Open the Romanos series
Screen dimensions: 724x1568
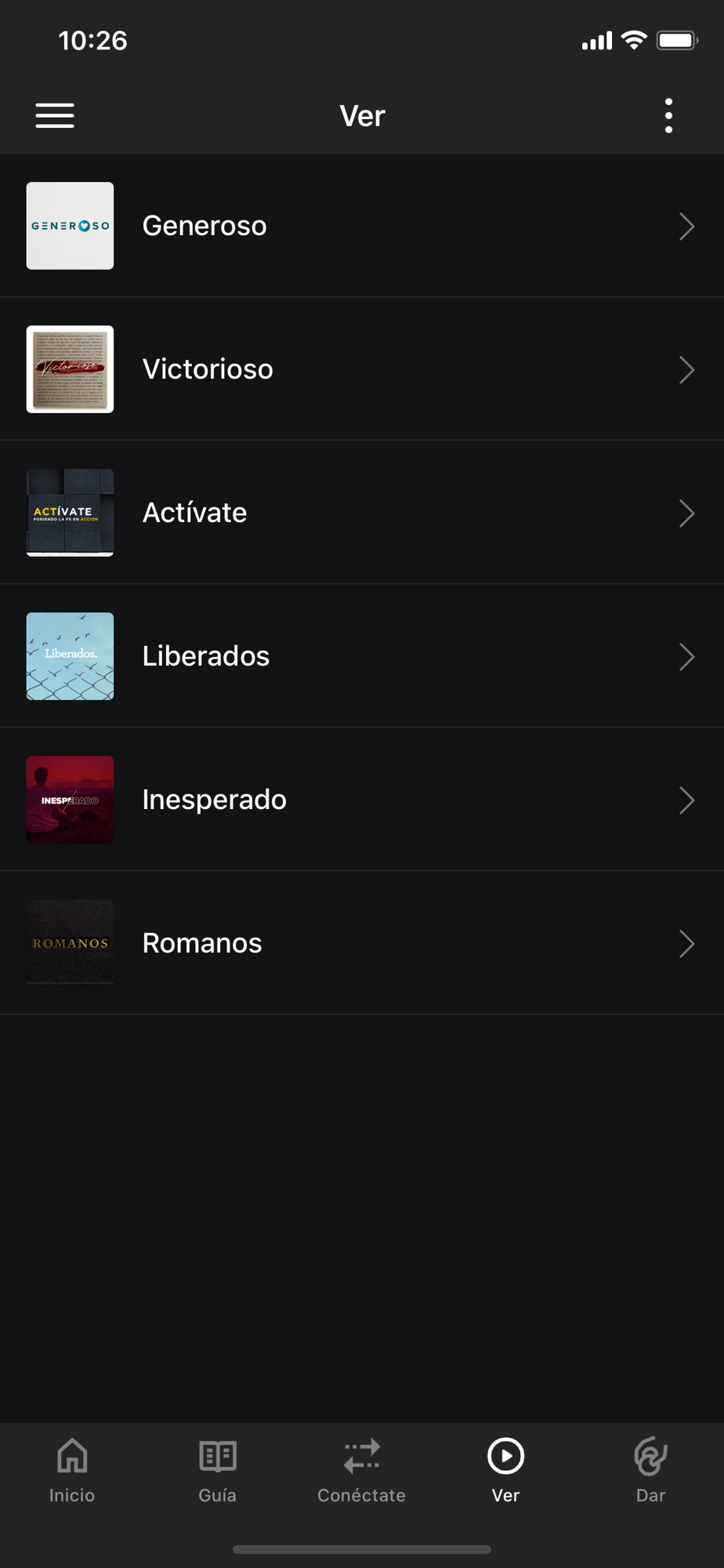point(361,943)
